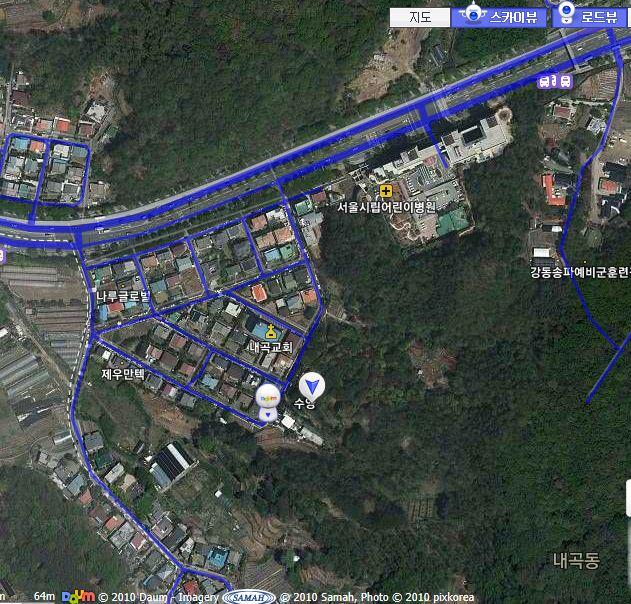Image resolution: width=631 pixels, height=604 pixels.
Task: Tap the roadview pegman marker on the map
Action: tap(268, 402)
